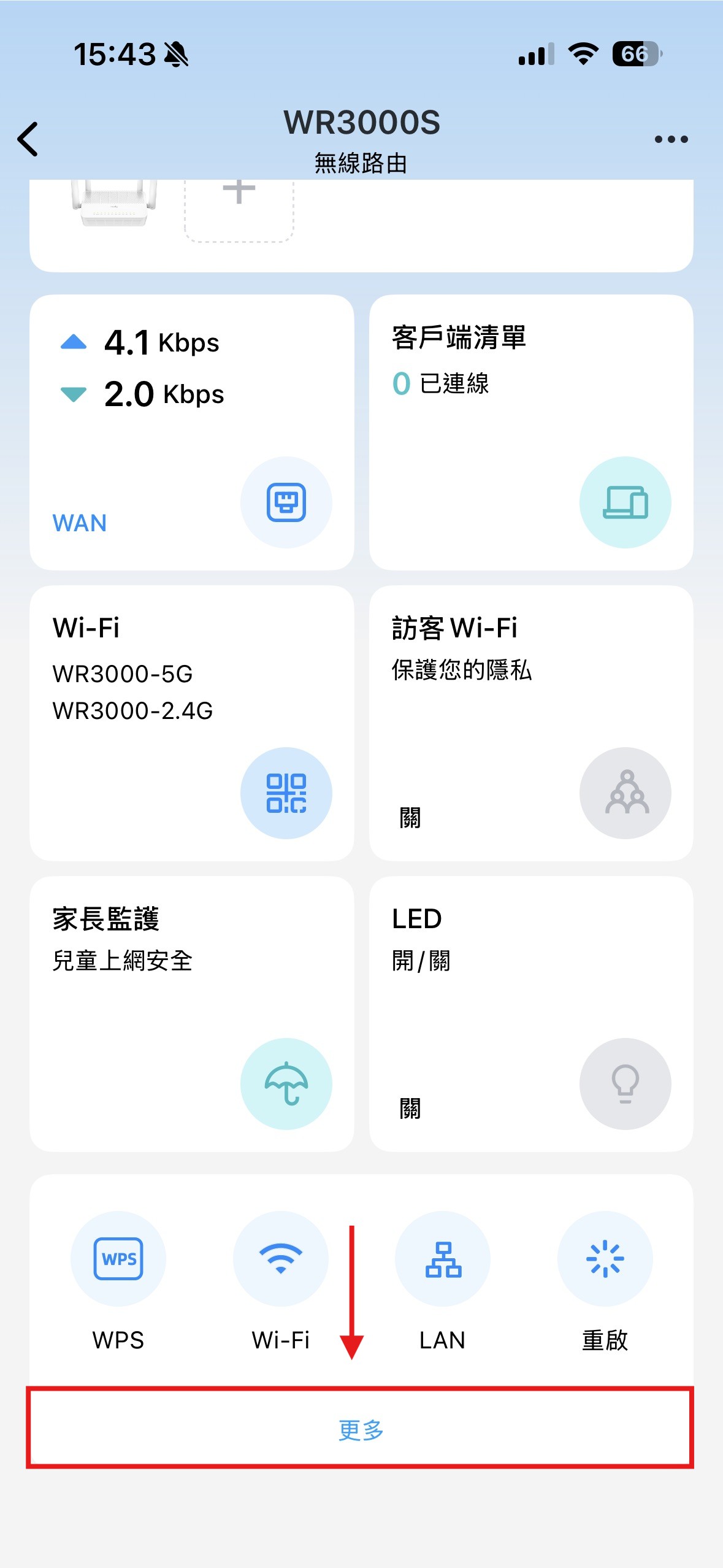723x1568 pixels.
Task: Toggle the LED 開/關 setting
Action: [625, 1083]
